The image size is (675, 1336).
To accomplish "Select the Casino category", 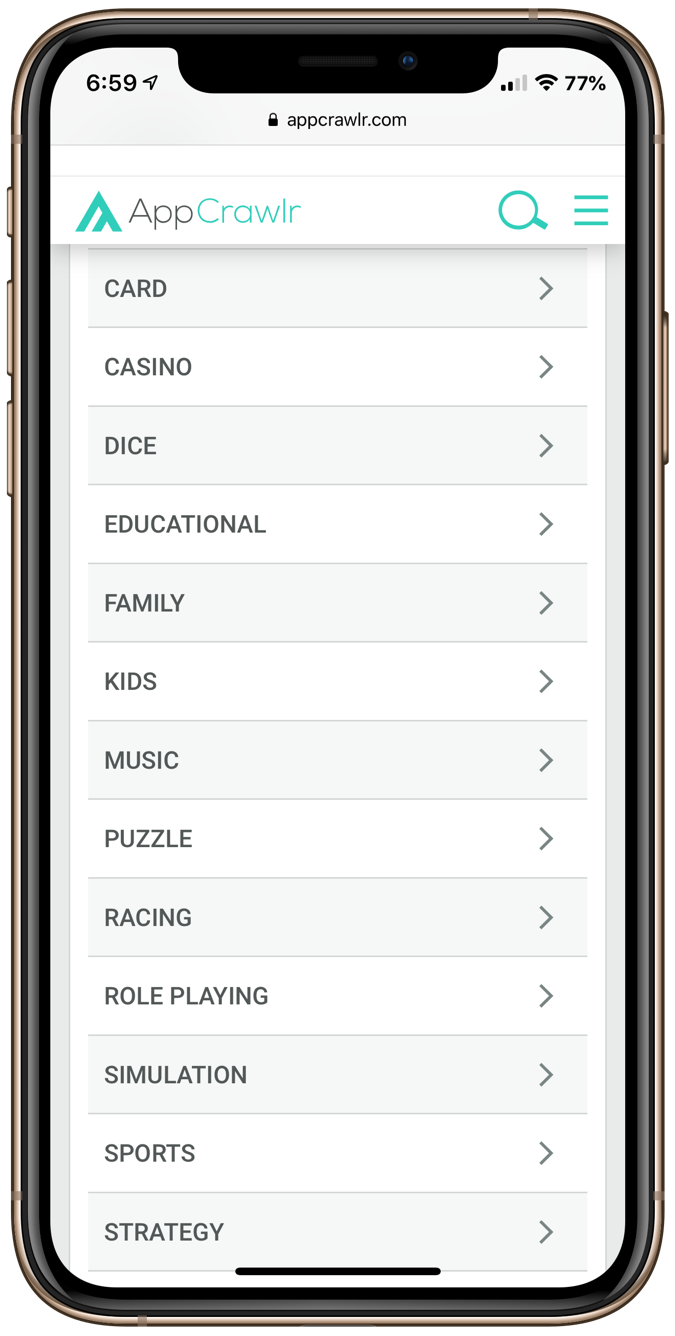I will tap(337, 367).
